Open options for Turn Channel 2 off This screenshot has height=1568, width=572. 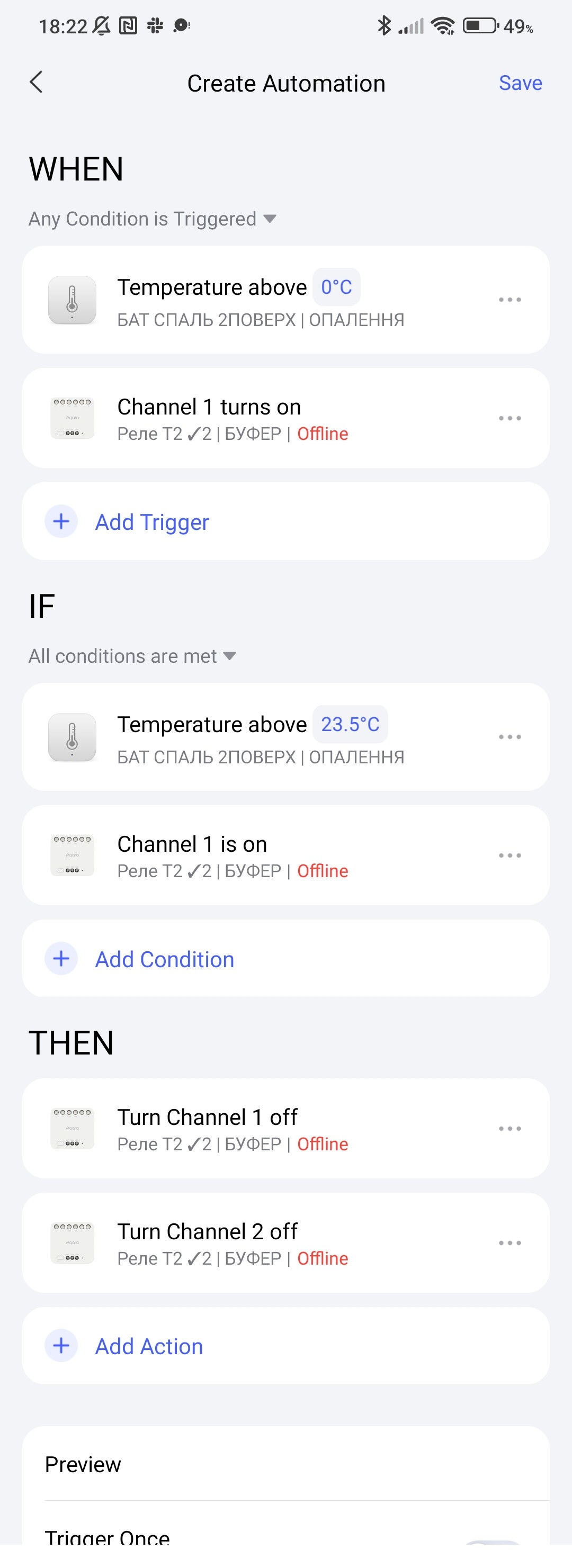[510, 1243]
